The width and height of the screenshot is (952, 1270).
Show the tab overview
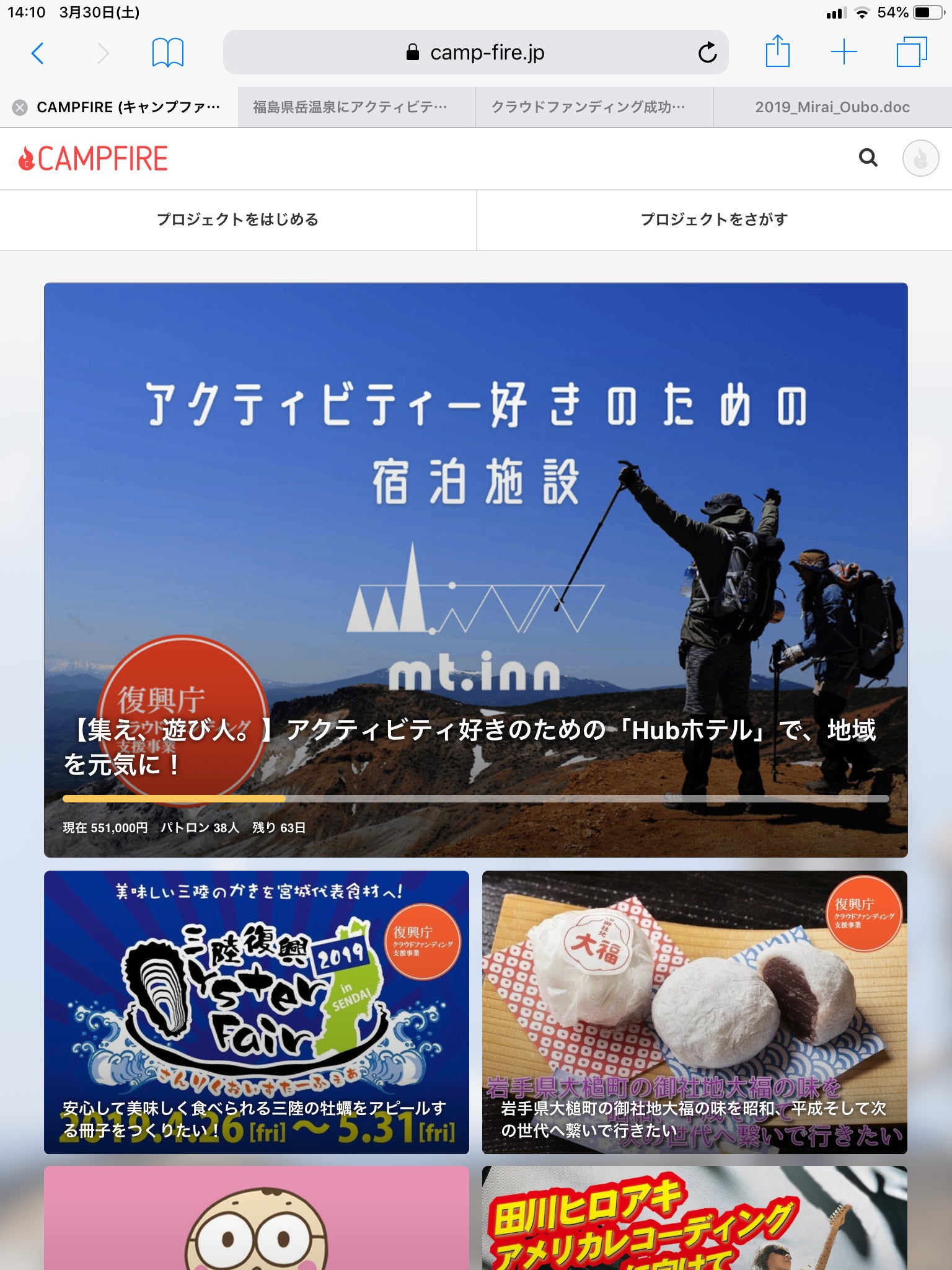(x=912, y=52)
